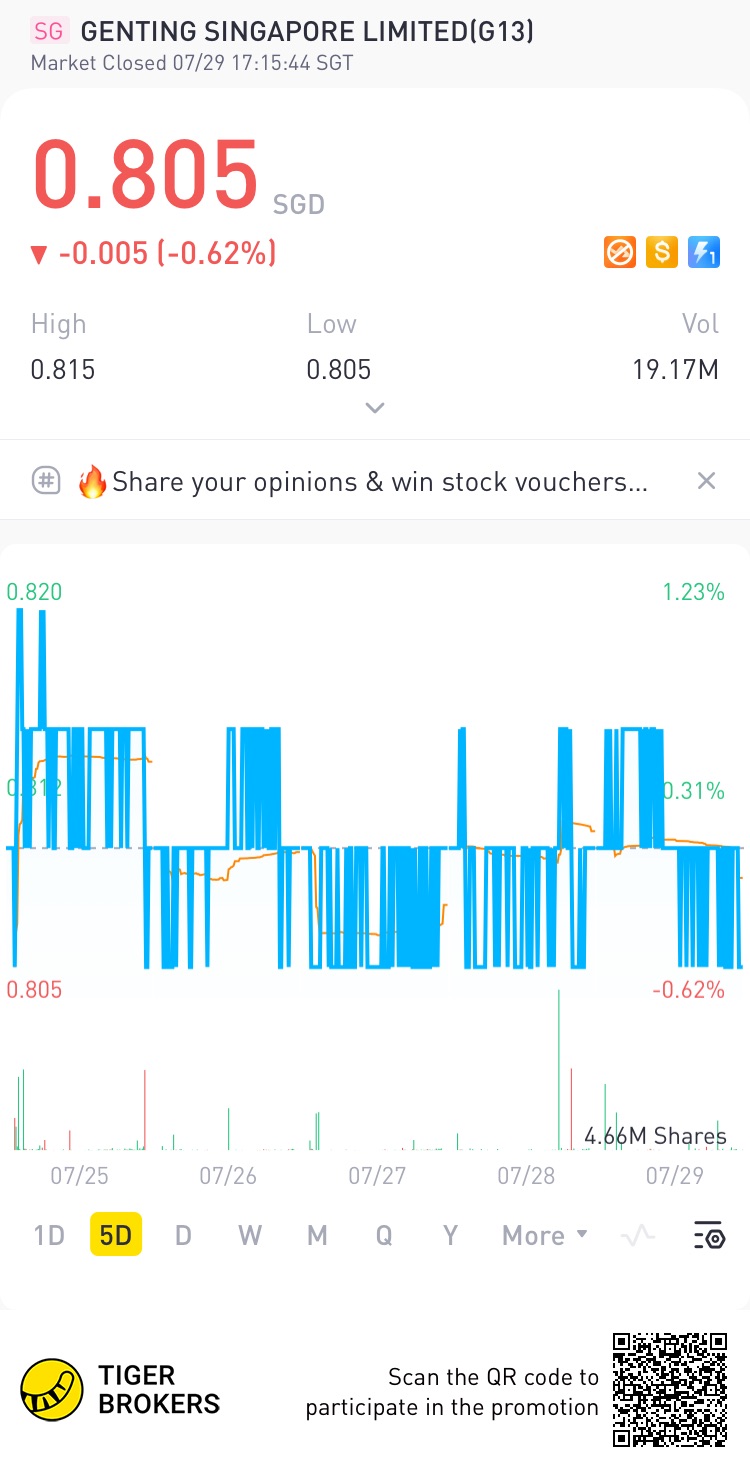750x1470 pixels.
Task: Expand the price details chevron
Action: [x=375, y=408]
